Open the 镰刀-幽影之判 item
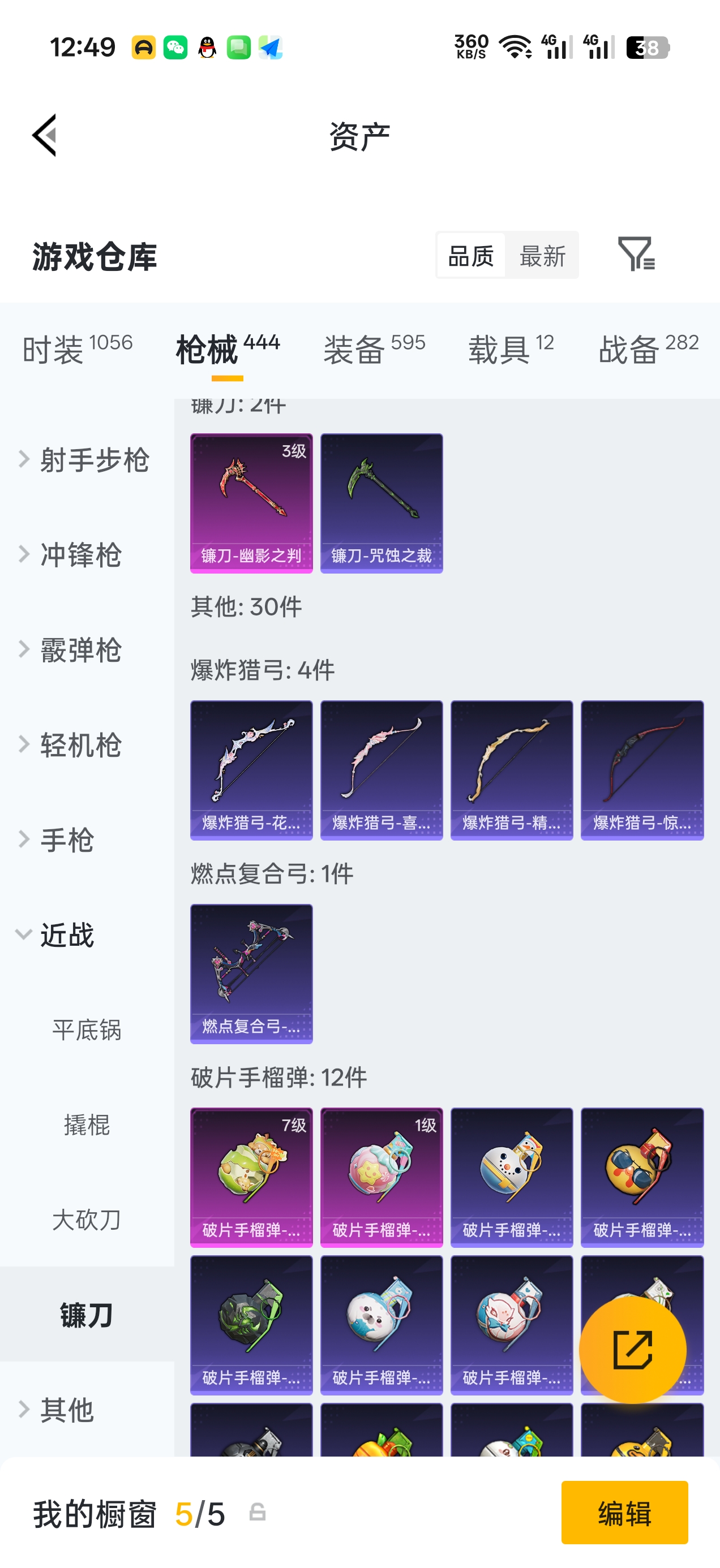 pos(251,503)
